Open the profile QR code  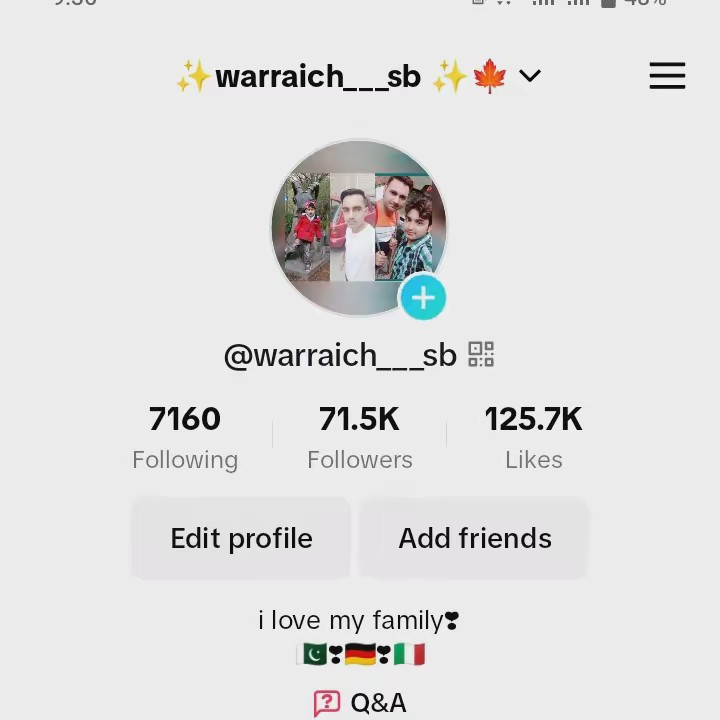click(x=481, y=355)
